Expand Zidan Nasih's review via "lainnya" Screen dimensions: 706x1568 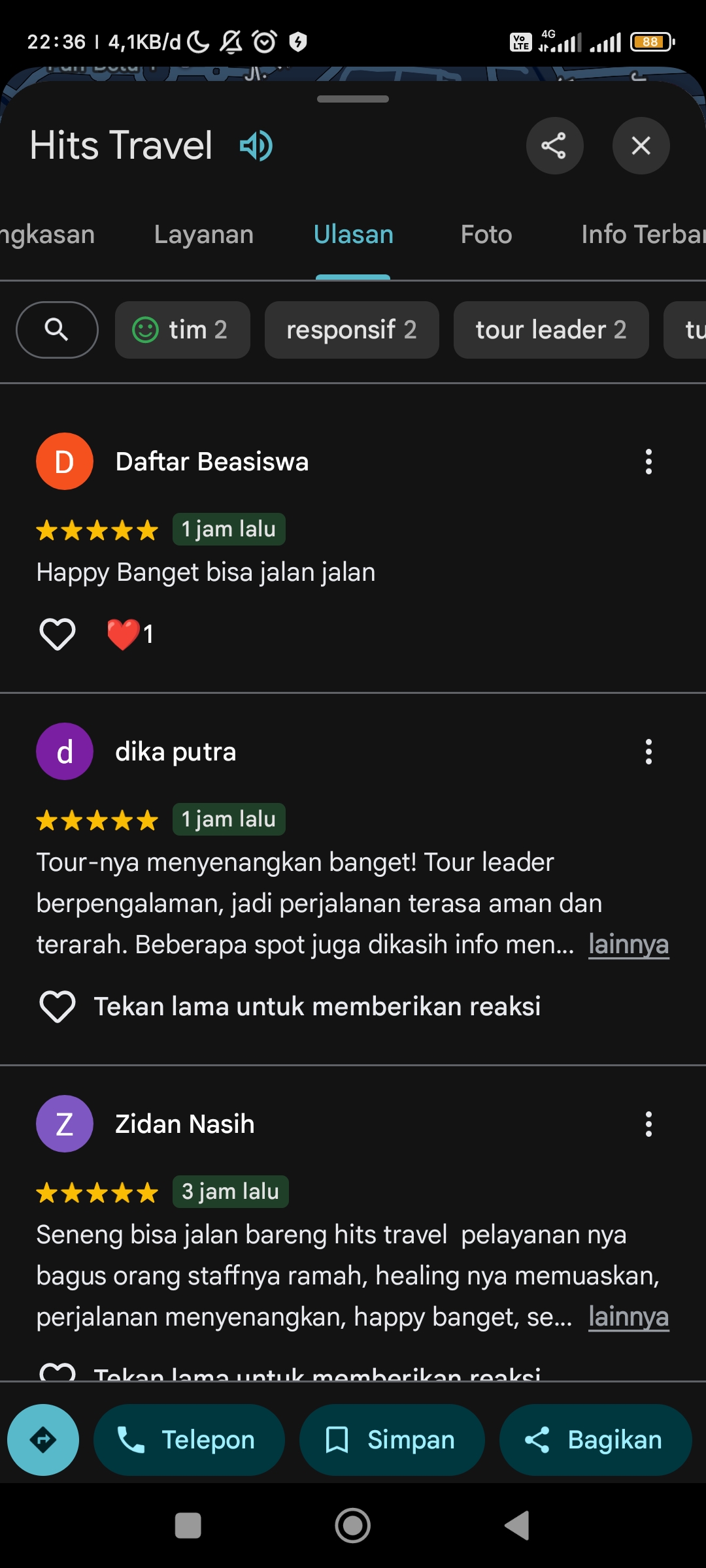point(628,1317)
